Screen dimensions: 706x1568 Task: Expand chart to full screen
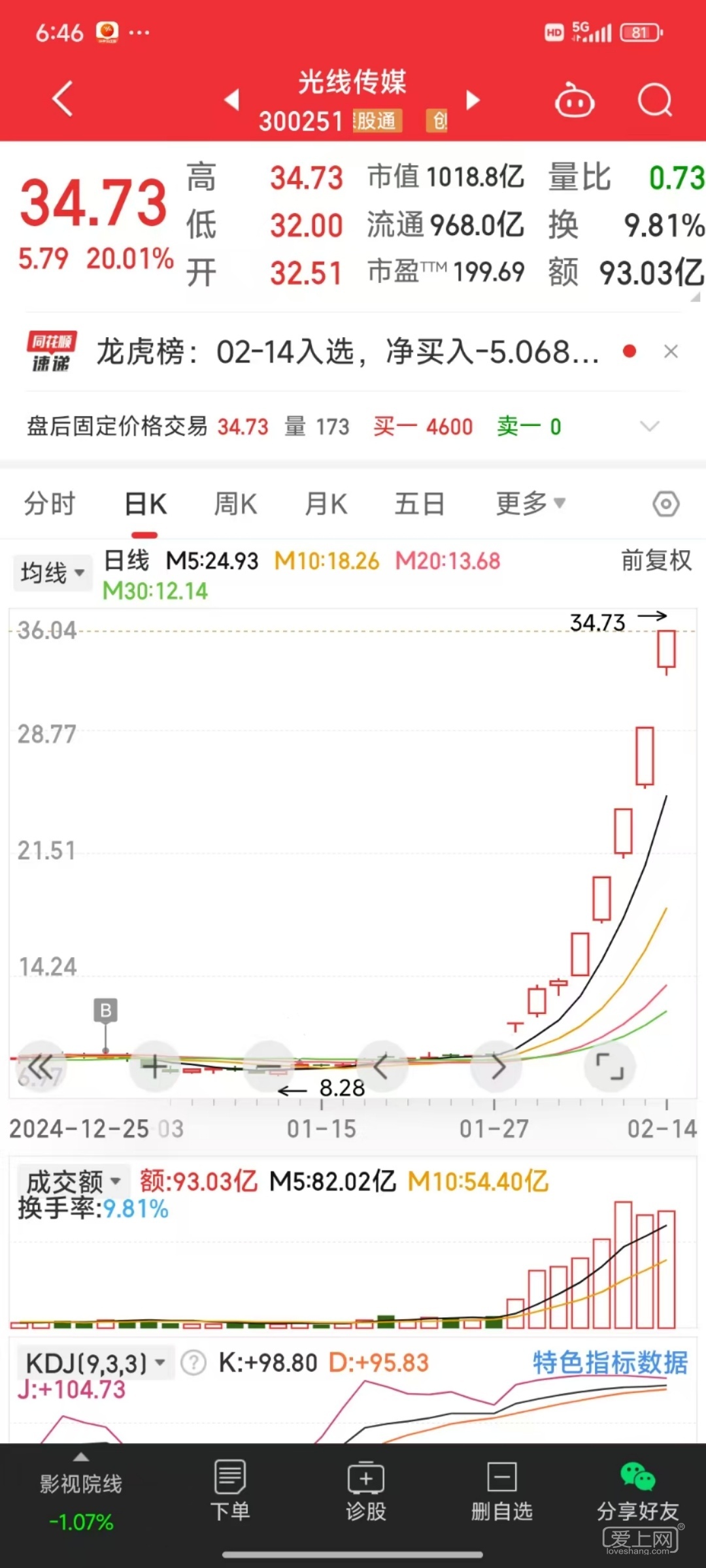tap(610, 1066)
